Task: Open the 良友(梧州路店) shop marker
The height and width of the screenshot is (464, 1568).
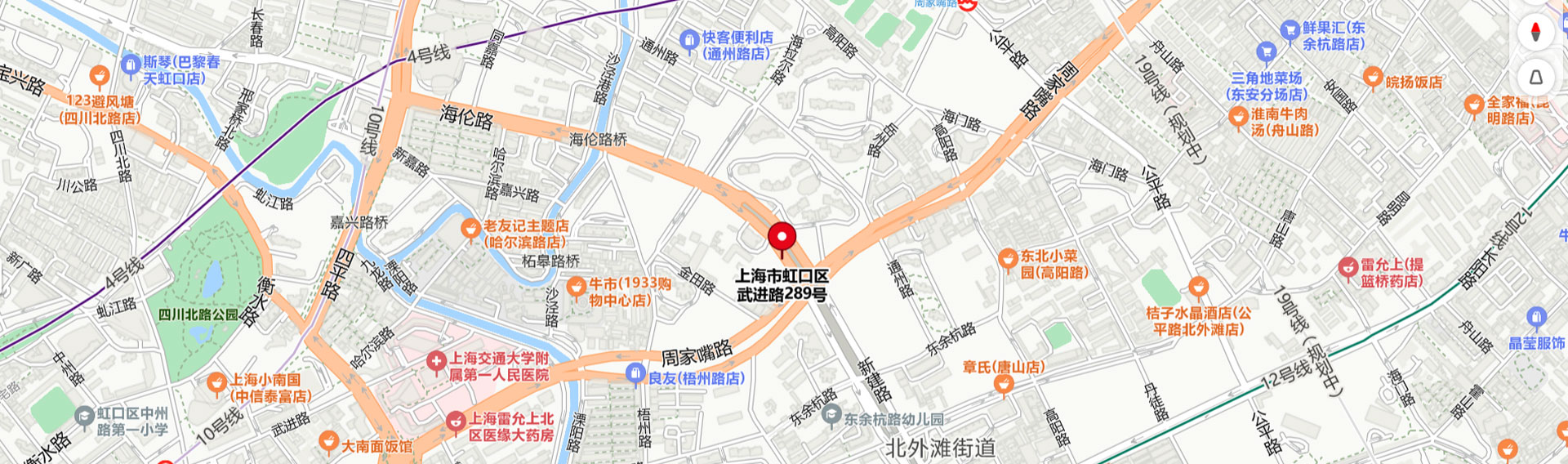Action: [x=635, y=373]
